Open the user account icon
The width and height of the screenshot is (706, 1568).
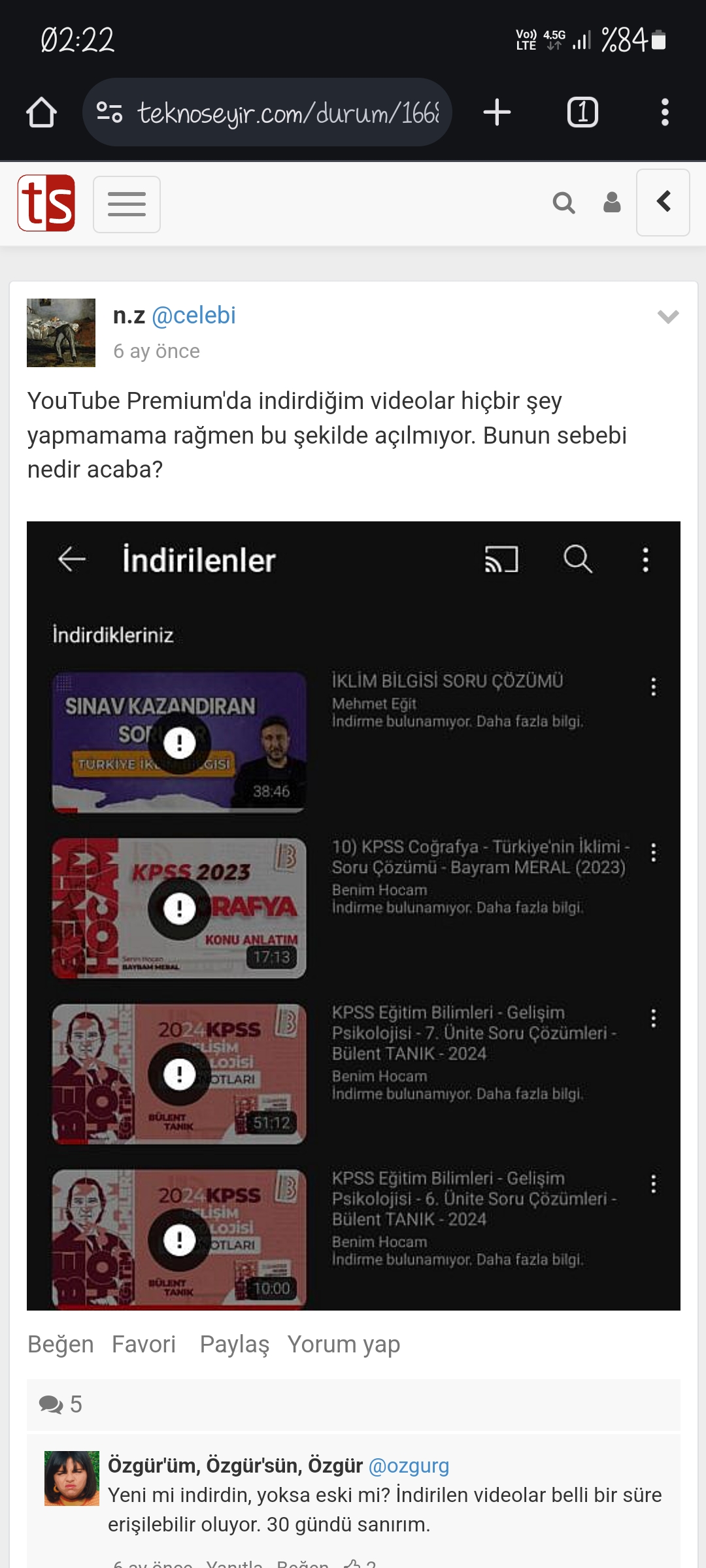612,203
